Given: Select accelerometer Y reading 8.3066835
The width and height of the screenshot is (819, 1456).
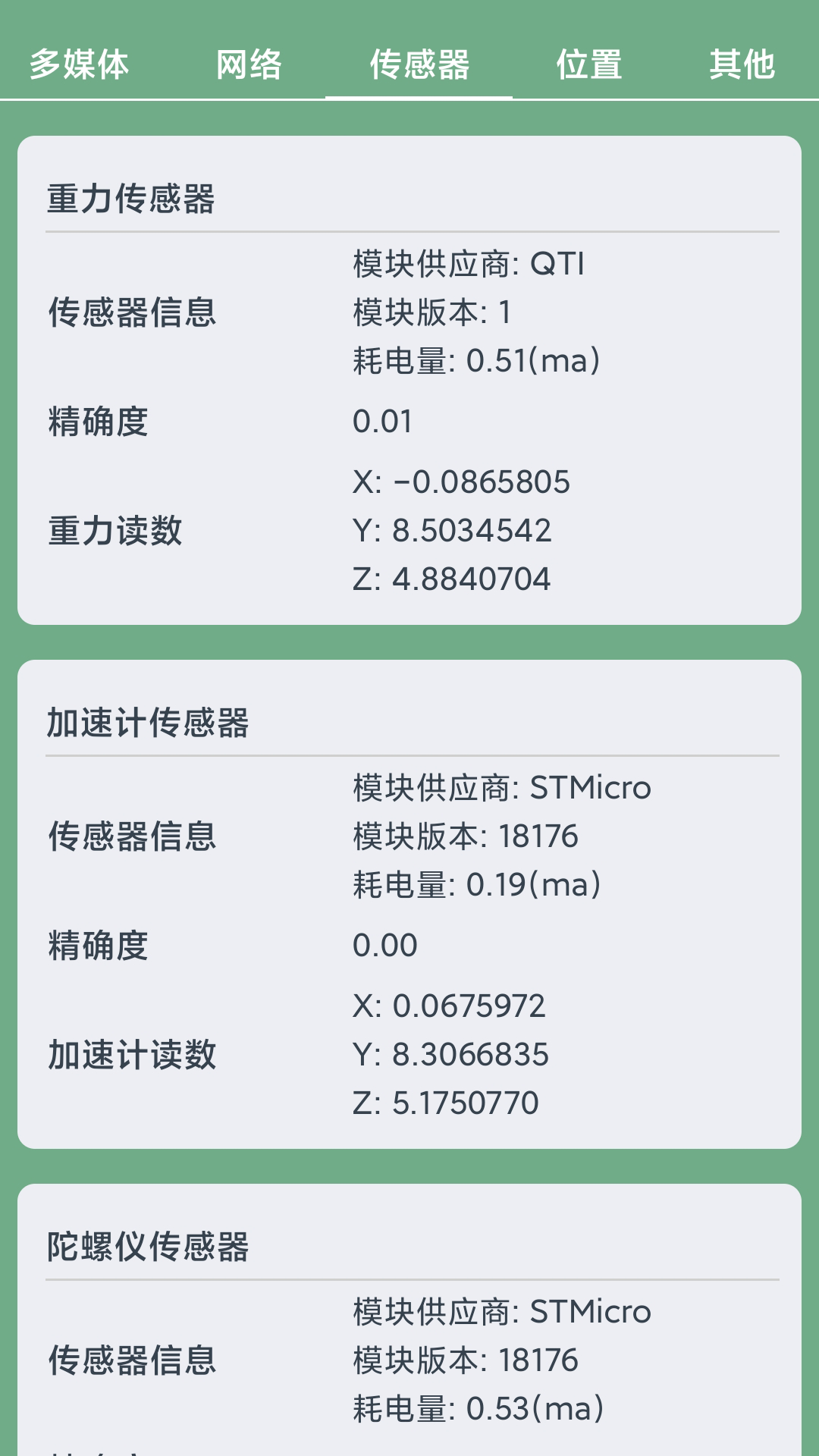Looking at the screenshot, I should click(452, 1054).
